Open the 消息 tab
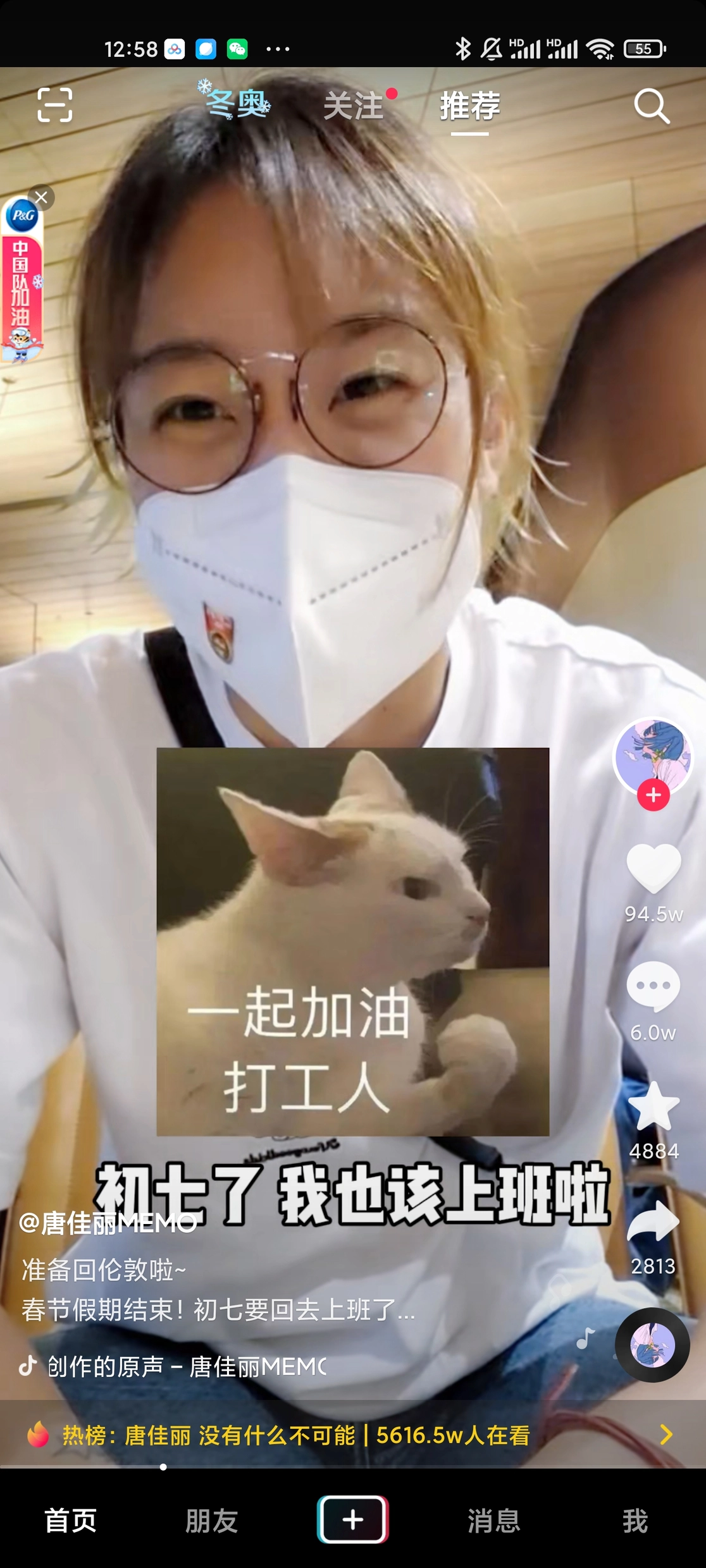706x1568 pixels. 493,1520
